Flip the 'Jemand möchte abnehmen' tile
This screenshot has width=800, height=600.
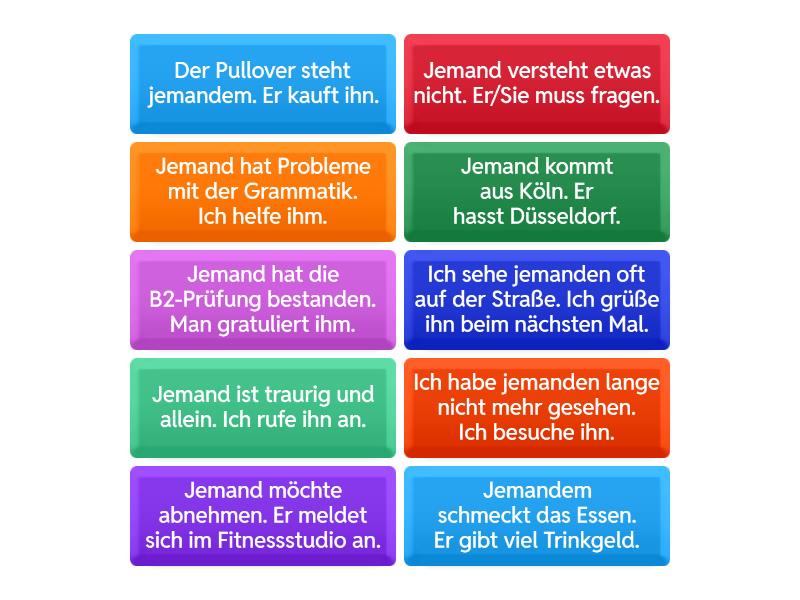pos(263,515)
